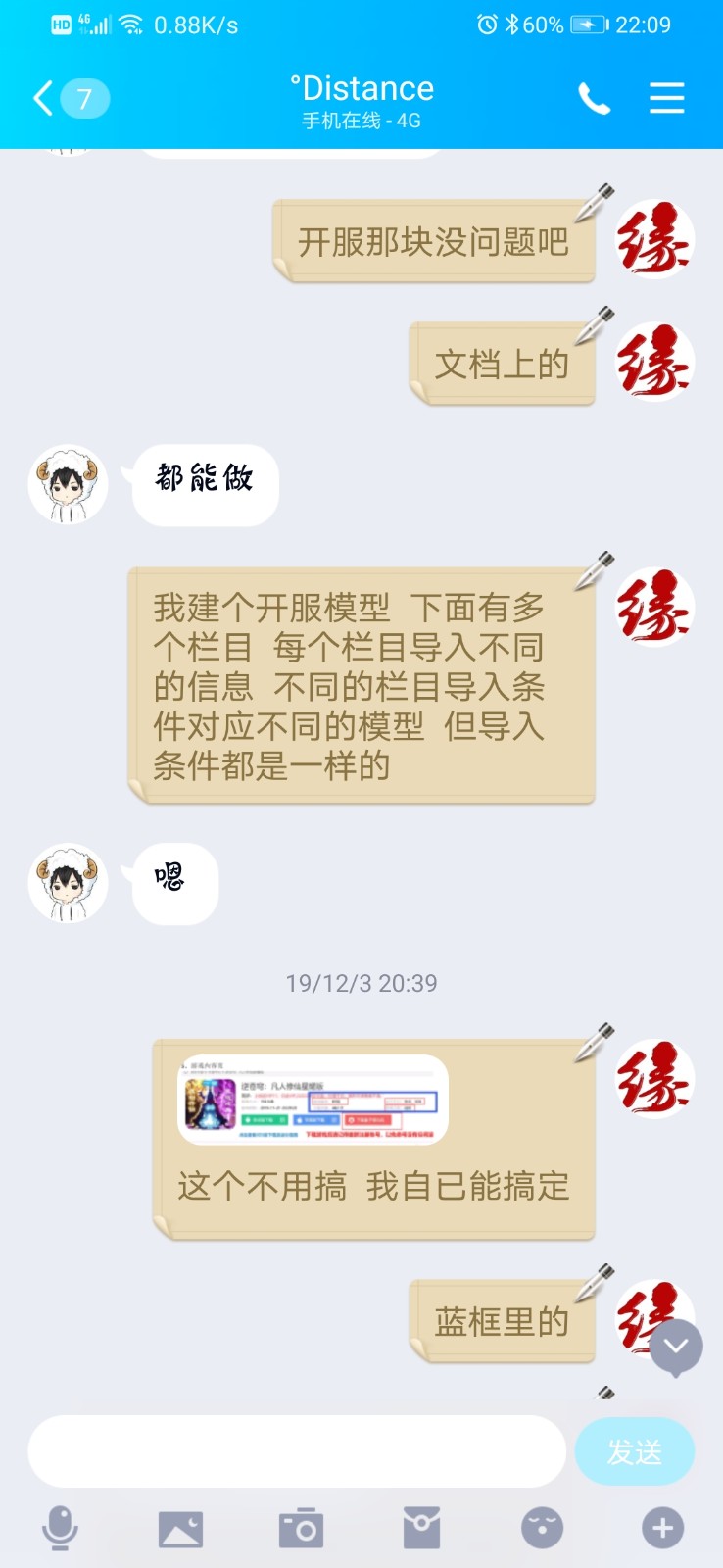Pick a photo from the gallery
This screenshot has height=1568, width=723.
pos(180,1528)
